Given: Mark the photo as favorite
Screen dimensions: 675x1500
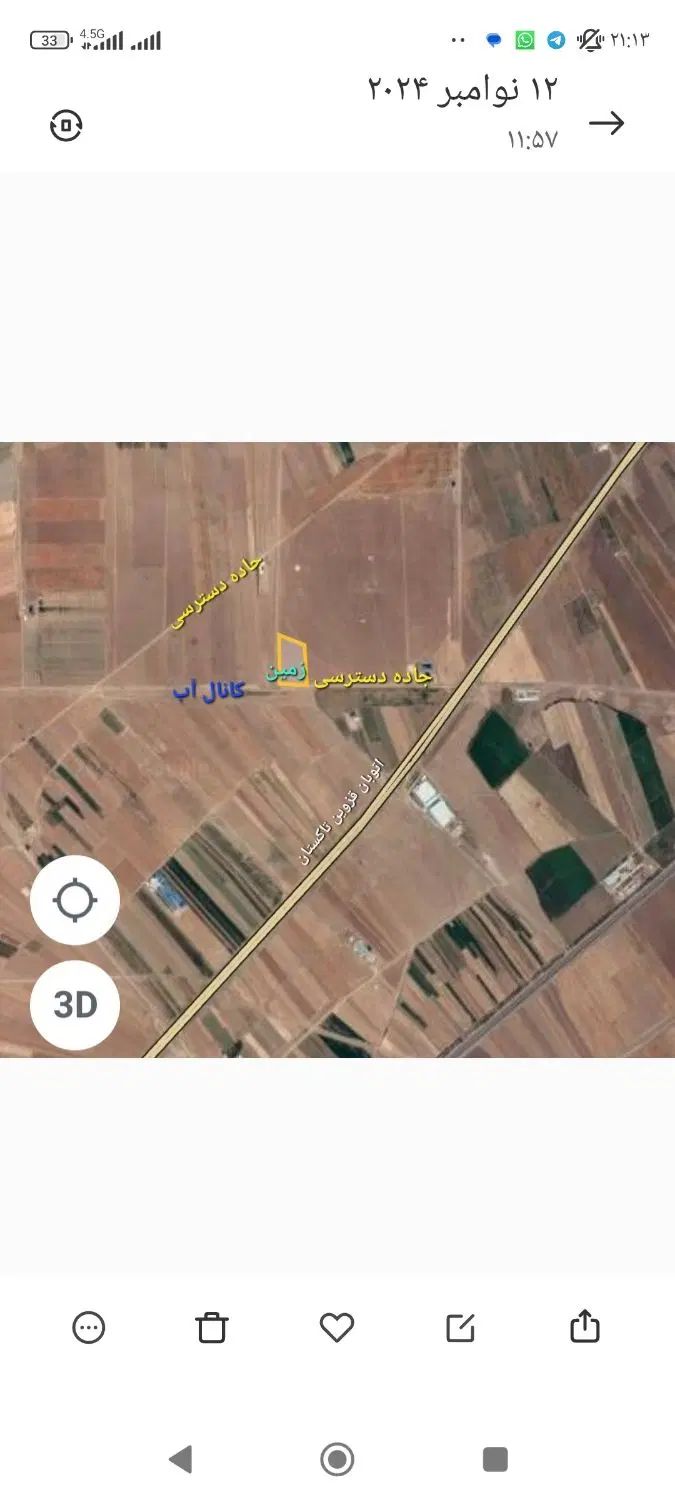Looking at the screenshot, I should 337,1328.
